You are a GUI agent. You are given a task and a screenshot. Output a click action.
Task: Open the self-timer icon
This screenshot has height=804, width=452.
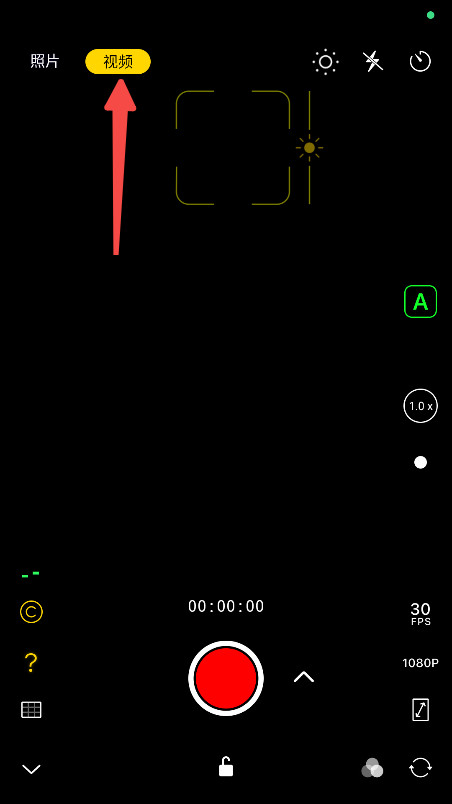(x=420, y=62)
